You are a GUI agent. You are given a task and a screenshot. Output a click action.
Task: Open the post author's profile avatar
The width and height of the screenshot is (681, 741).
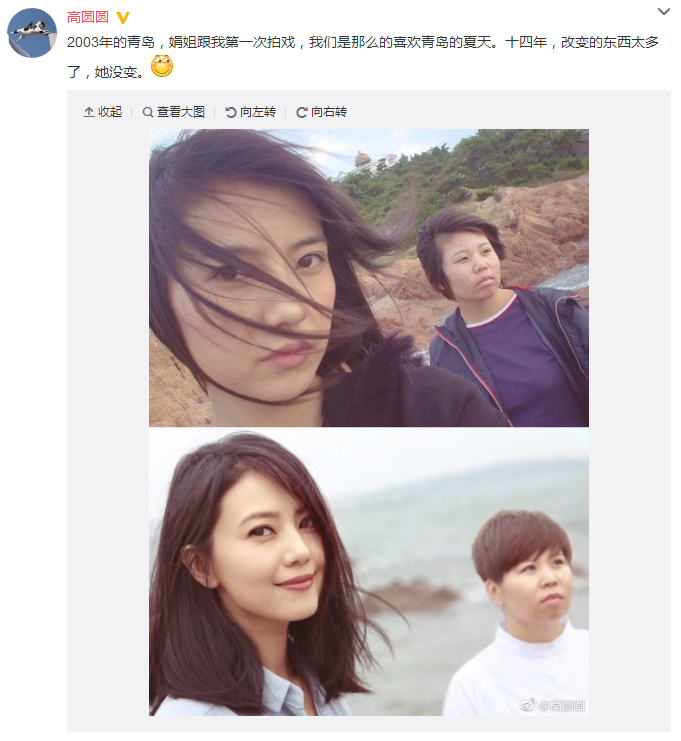pos(32,33)
